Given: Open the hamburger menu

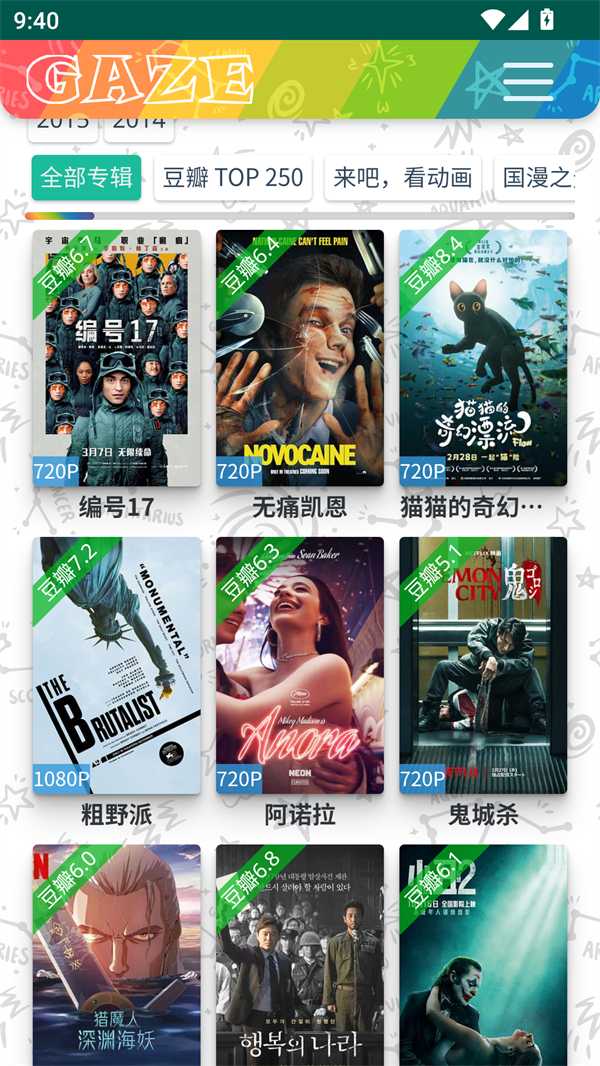Looking at the screenshot, I should tap(528, 80).
